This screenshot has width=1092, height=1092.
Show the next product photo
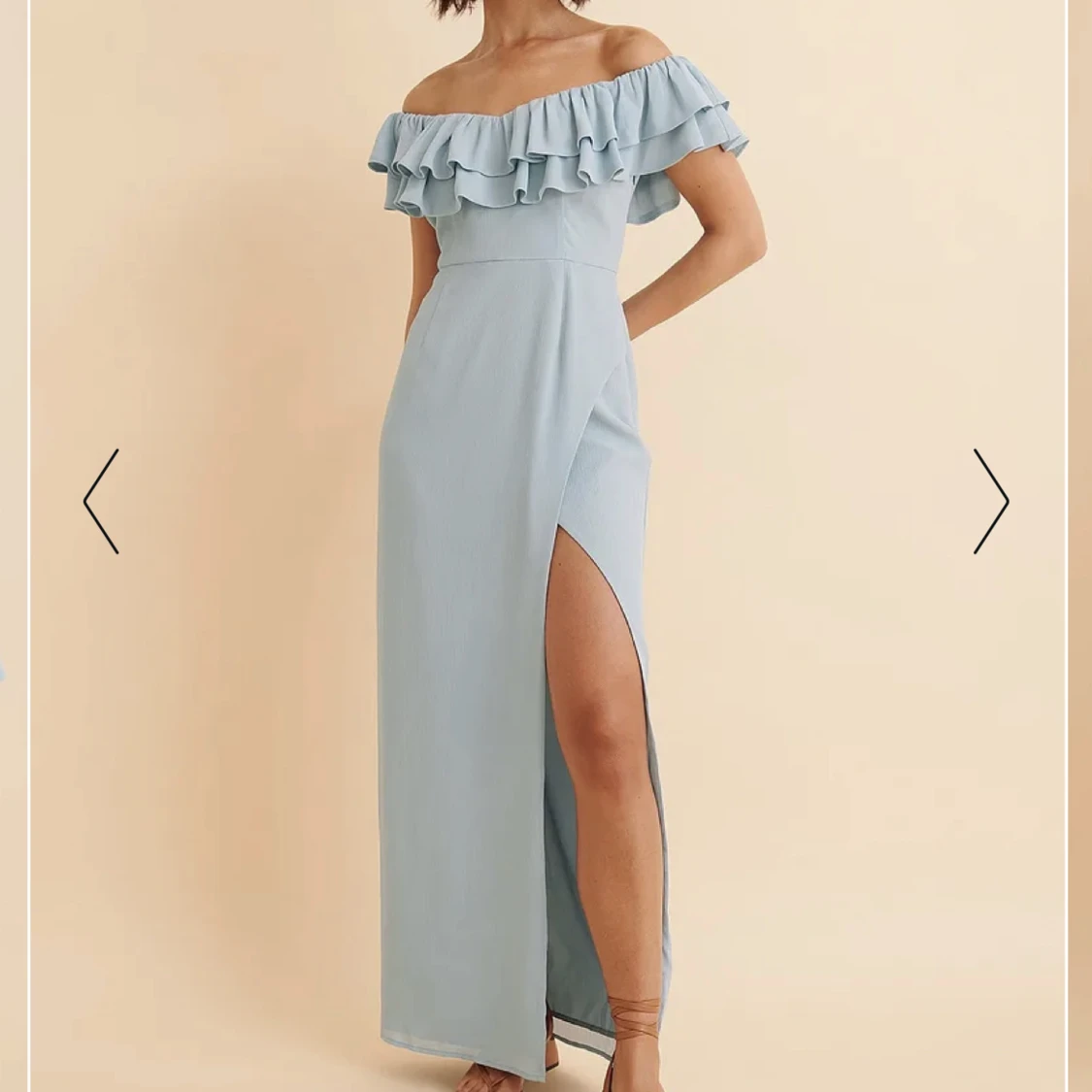point(991,501)
